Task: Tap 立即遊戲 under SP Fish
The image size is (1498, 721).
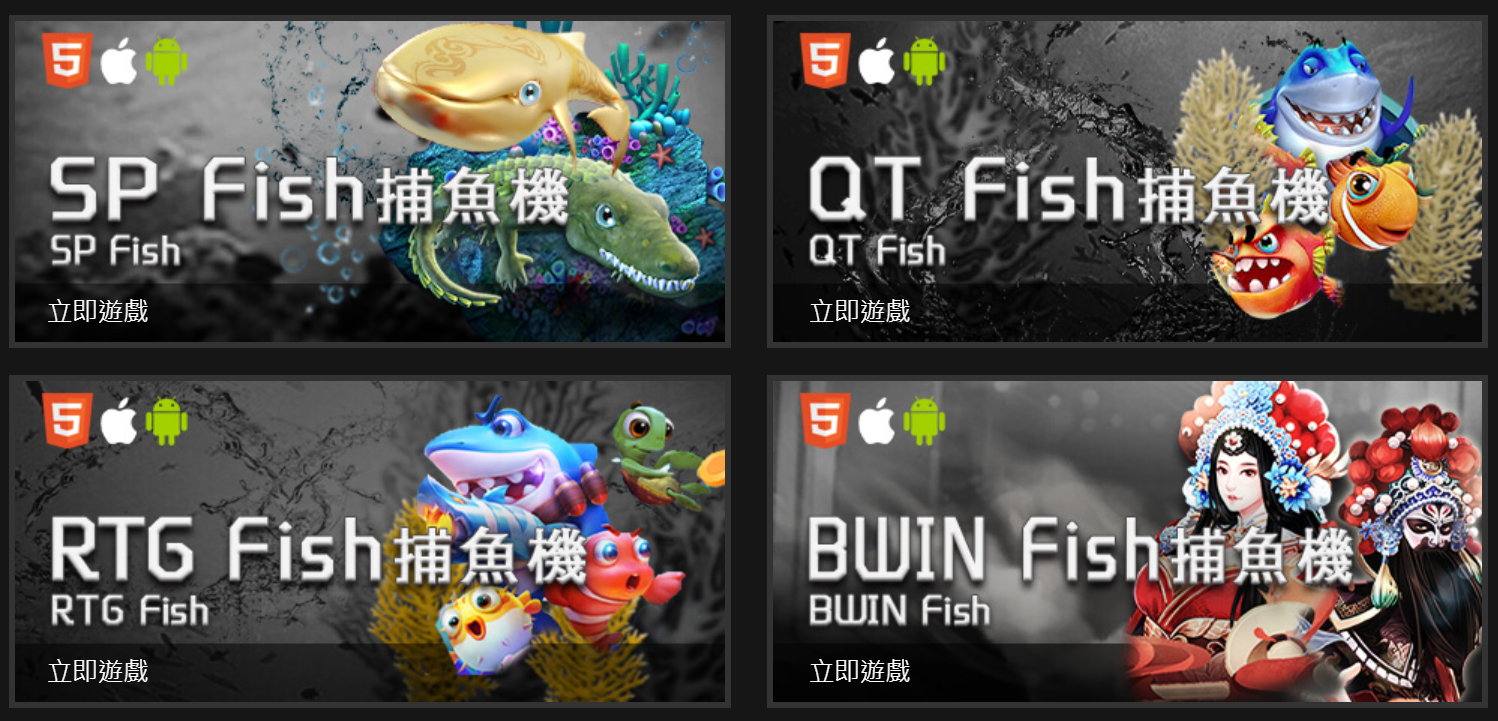Action: [x=98, y=311]
